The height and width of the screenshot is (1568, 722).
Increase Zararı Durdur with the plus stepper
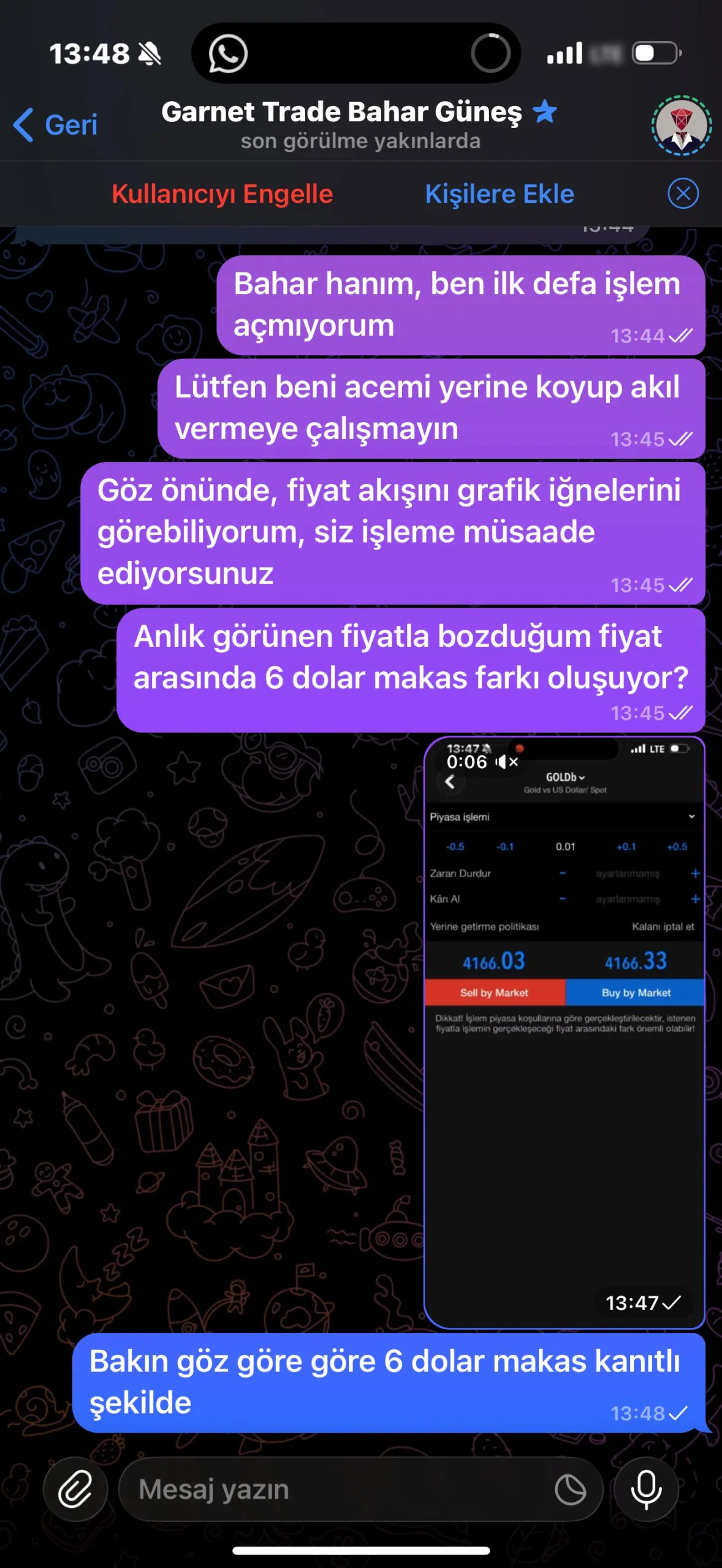tap(695, 873)
